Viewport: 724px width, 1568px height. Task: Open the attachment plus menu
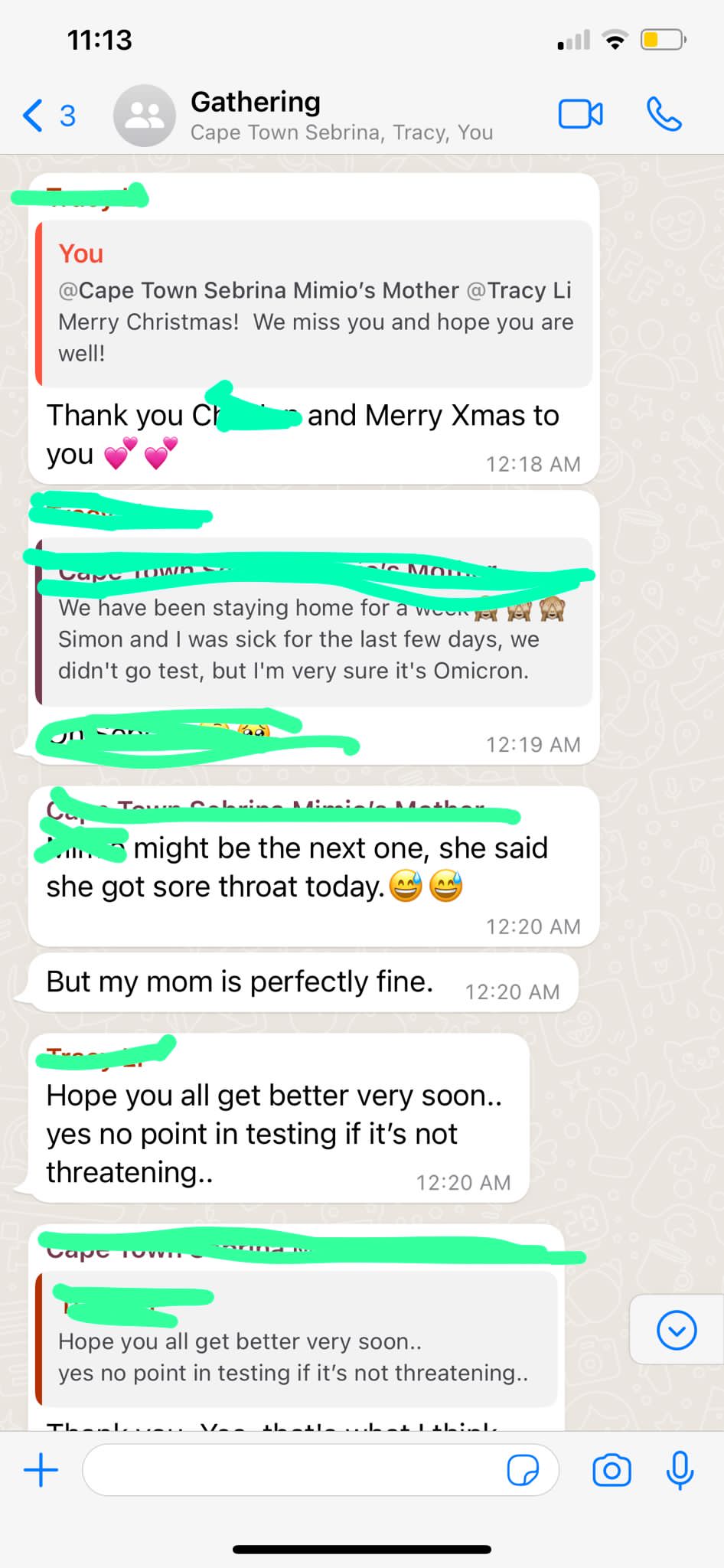click(41, 1471)
